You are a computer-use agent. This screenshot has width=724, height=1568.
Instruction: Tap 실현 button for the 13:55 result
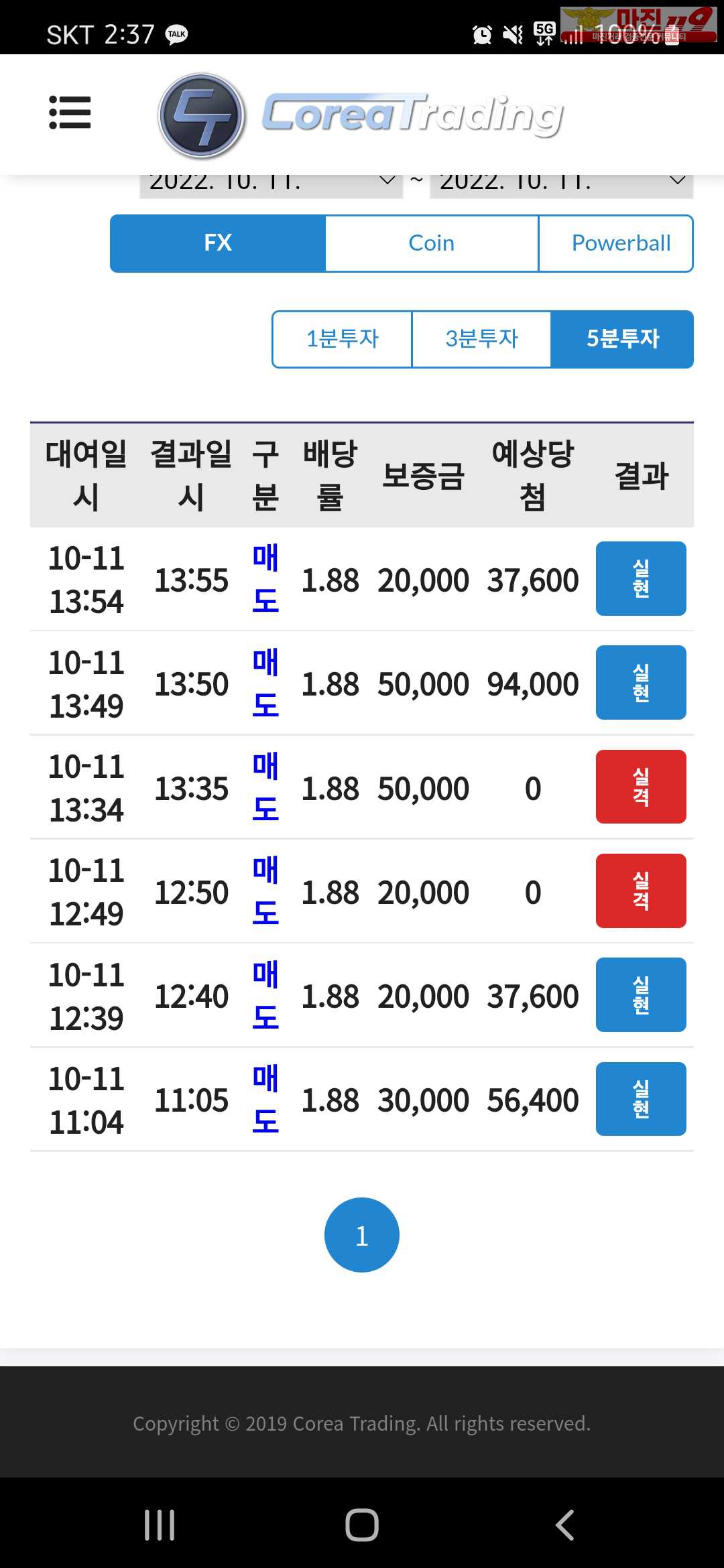tap(641, 579)
